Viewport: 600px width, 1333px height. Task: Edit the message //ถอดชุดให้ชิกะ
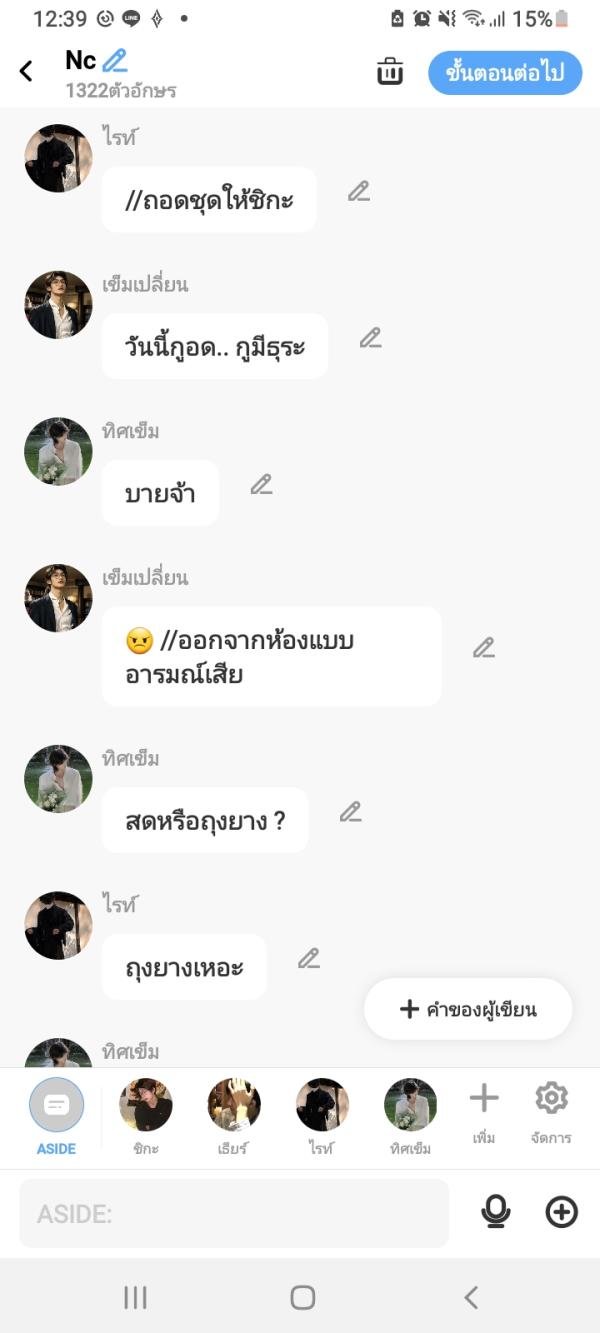[359, 192]
